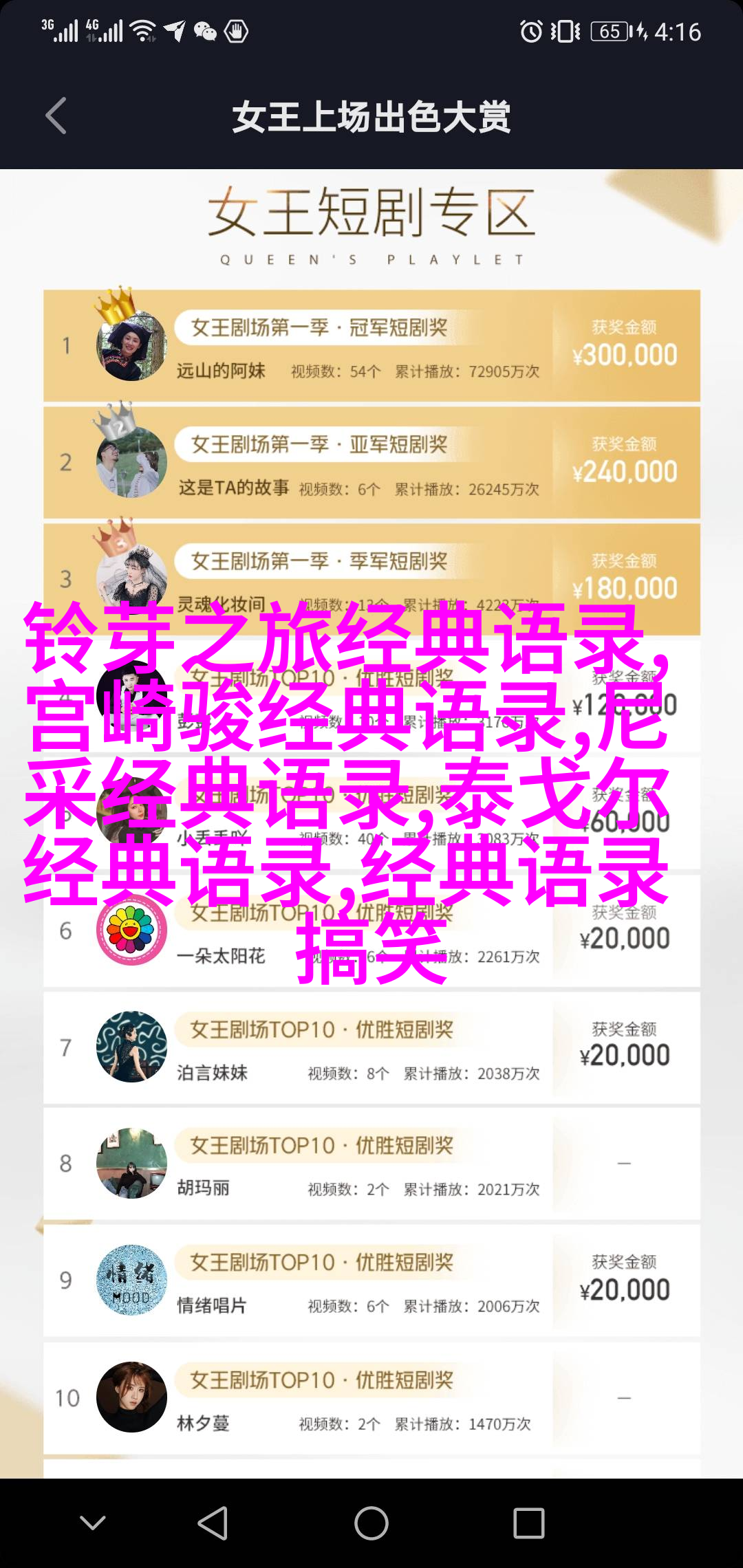Tap the system home button

click(x=371, y=1523)
